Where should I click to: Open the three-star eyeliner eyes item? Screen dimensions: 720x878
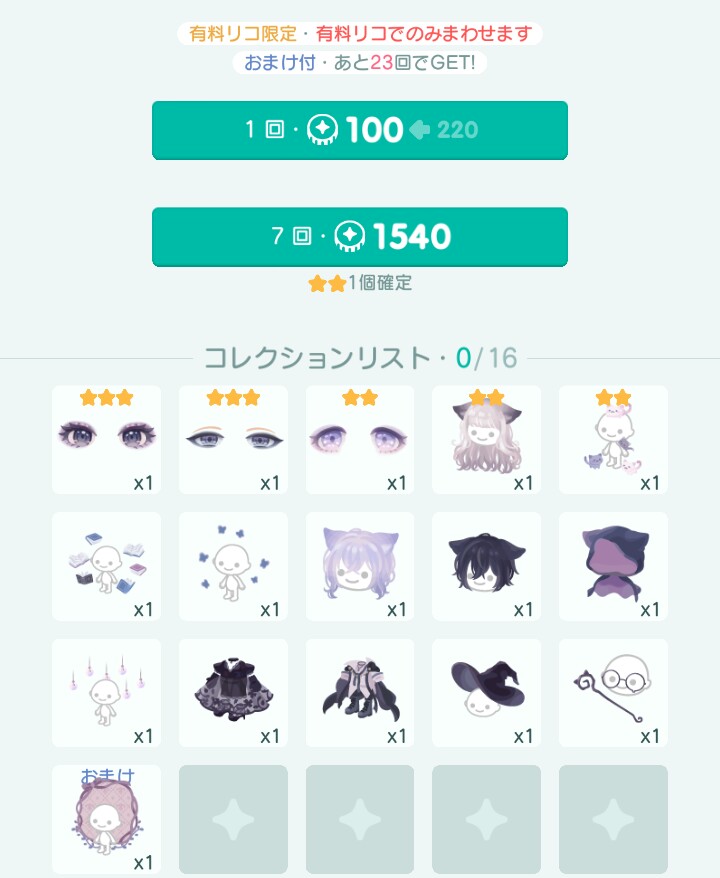tap(233, 440)
